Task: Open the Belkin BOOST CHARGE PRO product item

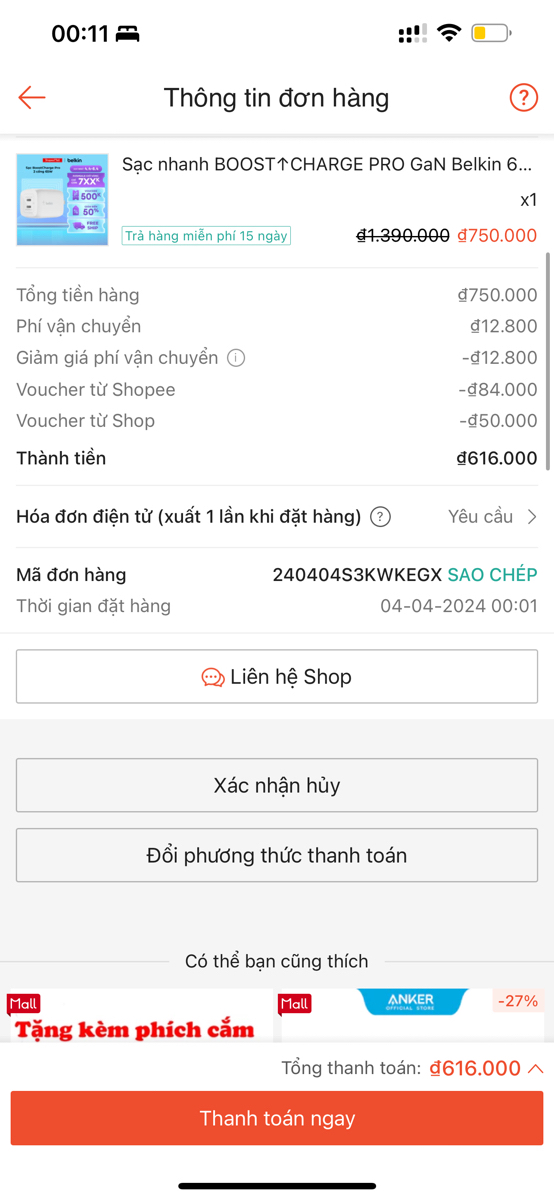Action: [277, 199]
